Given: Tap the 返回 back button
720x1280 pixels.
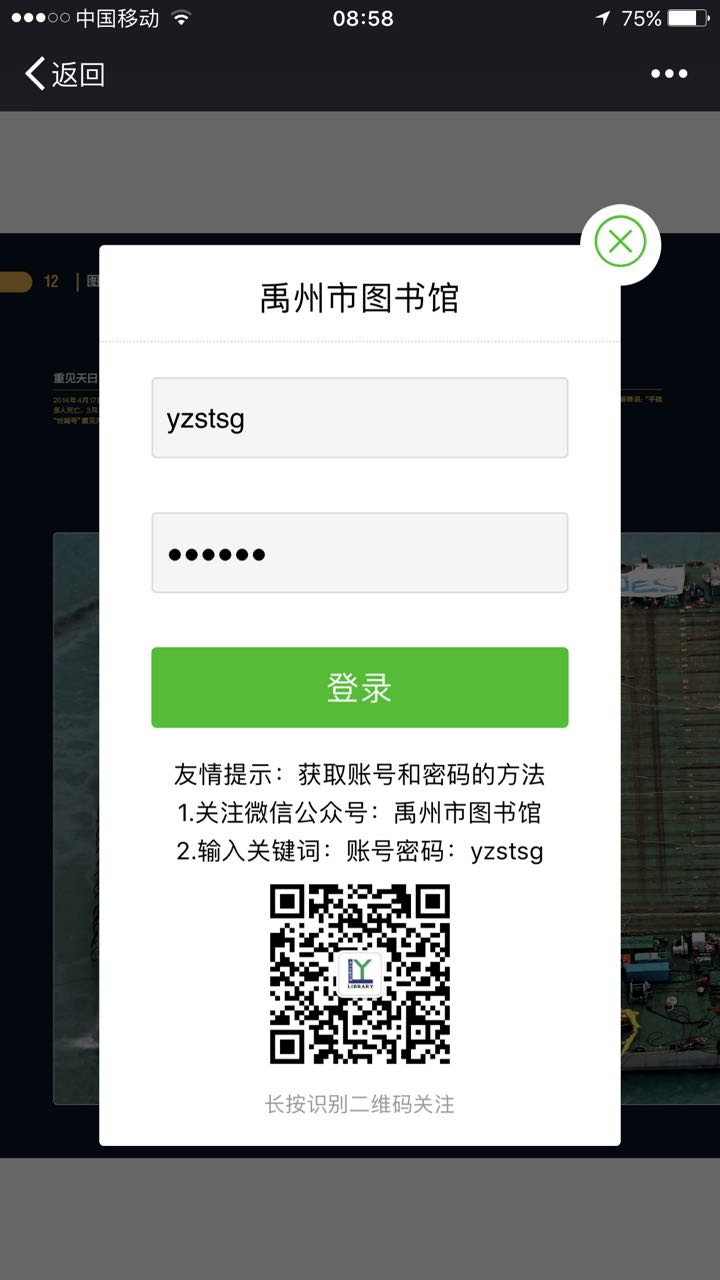Looking at the screenshot, I should pos(65,74).
